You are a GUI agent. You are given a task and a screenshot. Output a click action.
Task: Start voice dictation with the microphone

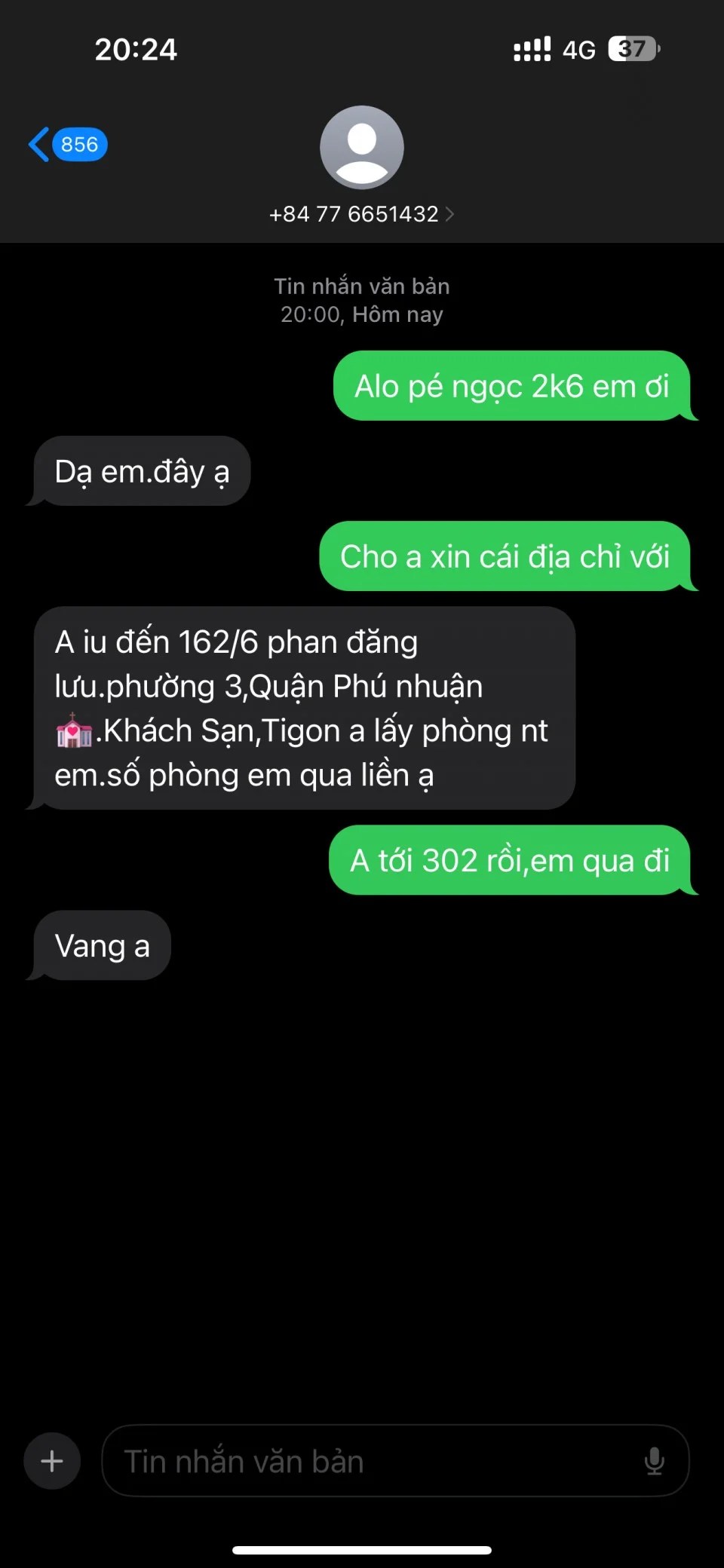pos(654,1461)
